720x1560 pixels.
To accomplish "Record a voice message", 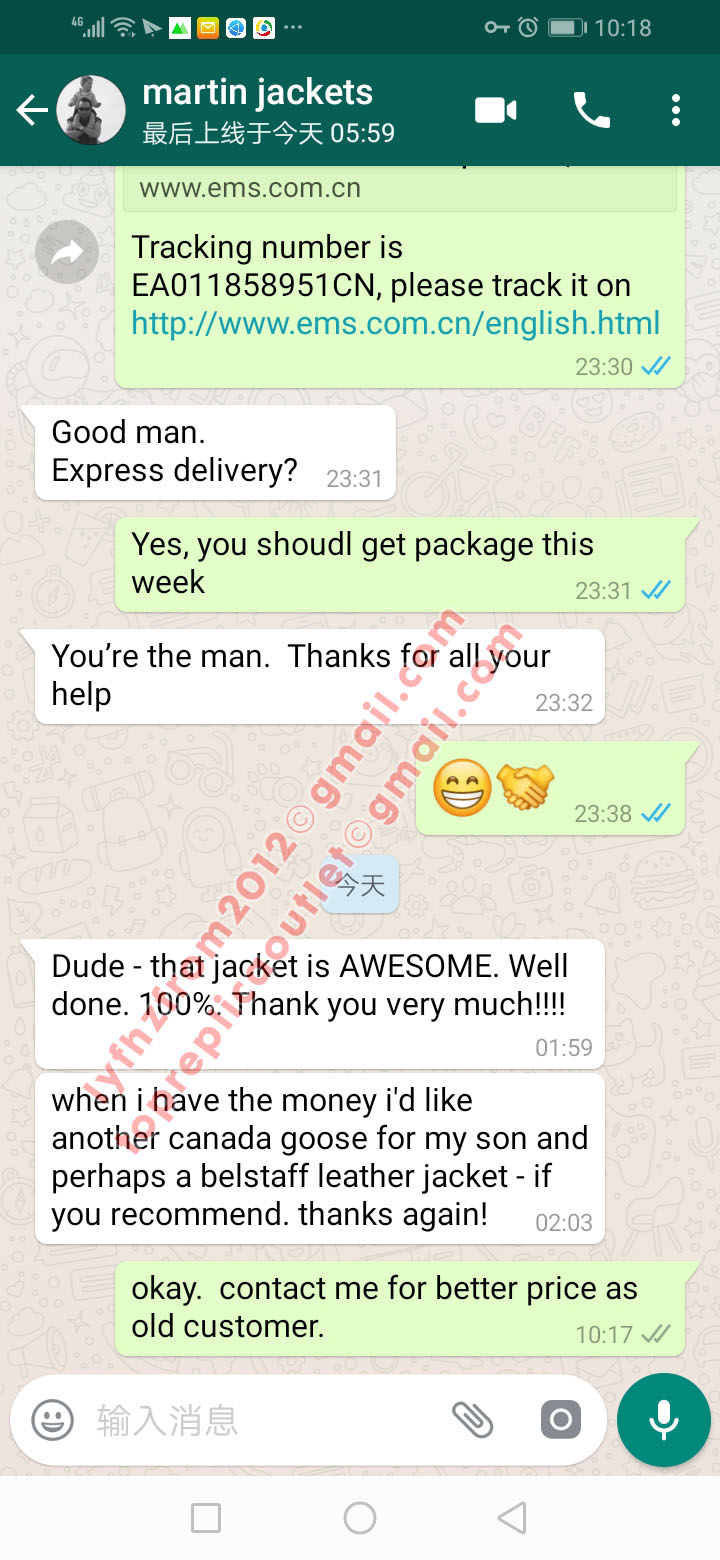I will click(664, 1420).
